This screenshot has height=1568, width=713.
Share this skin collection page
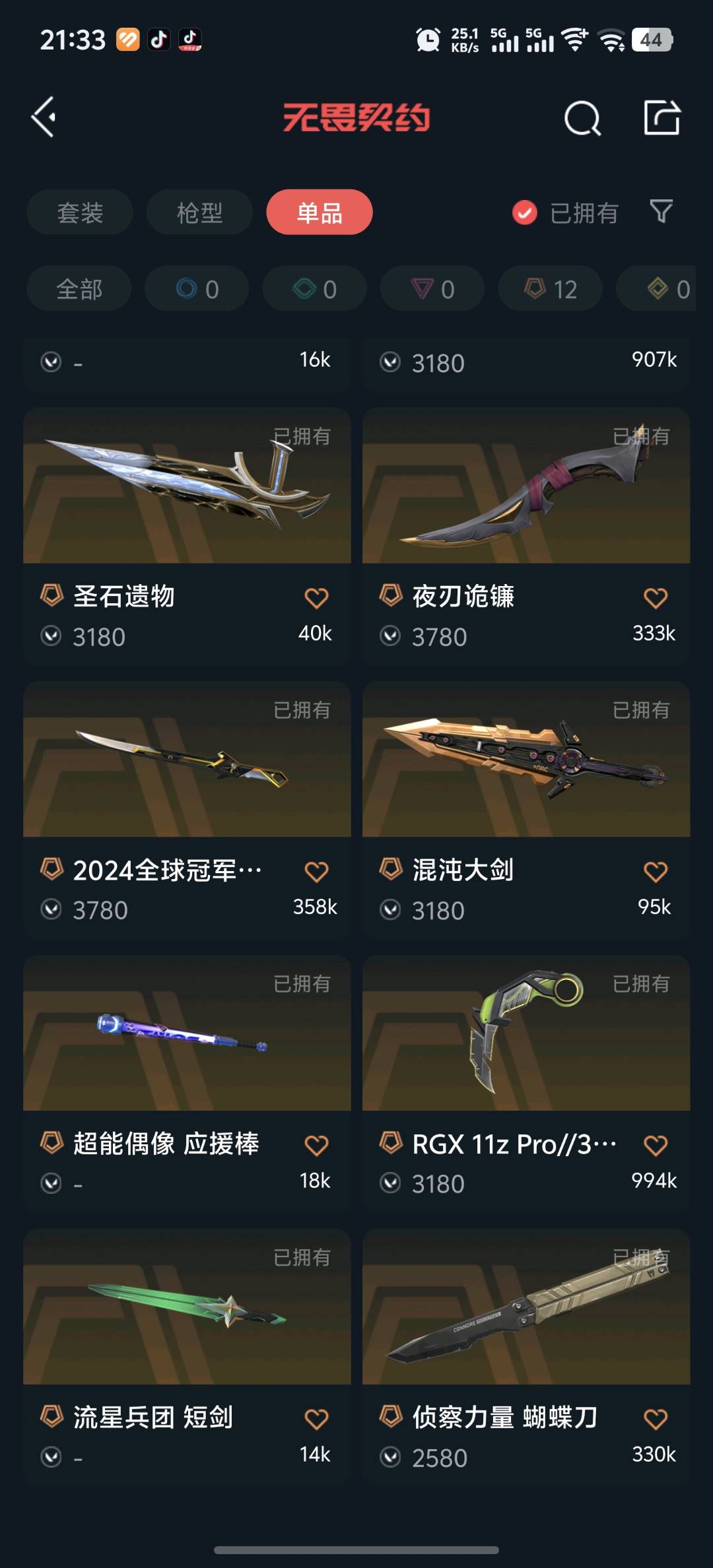[x=662, y=117]
